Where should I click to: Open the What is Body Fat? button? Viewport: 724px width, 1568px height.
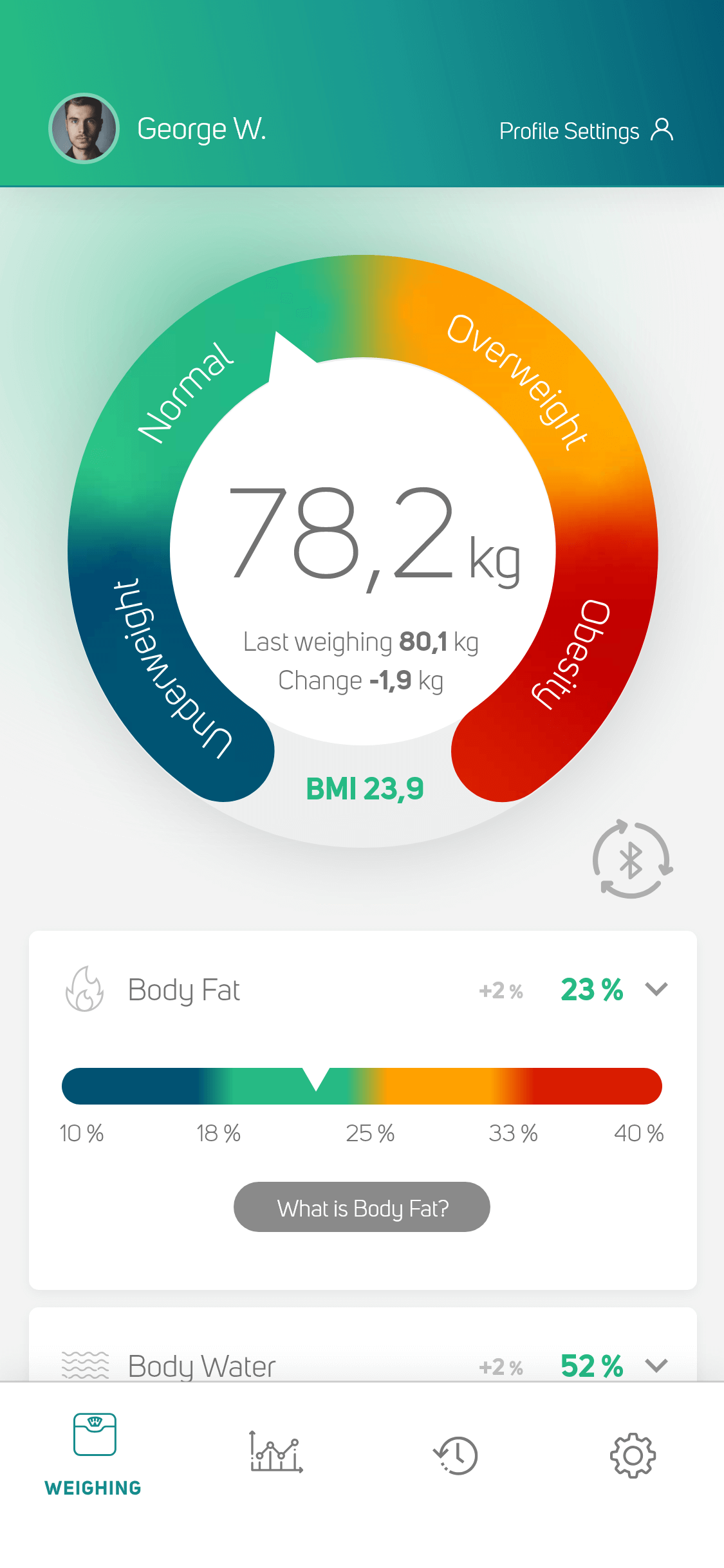(362, 1207)
